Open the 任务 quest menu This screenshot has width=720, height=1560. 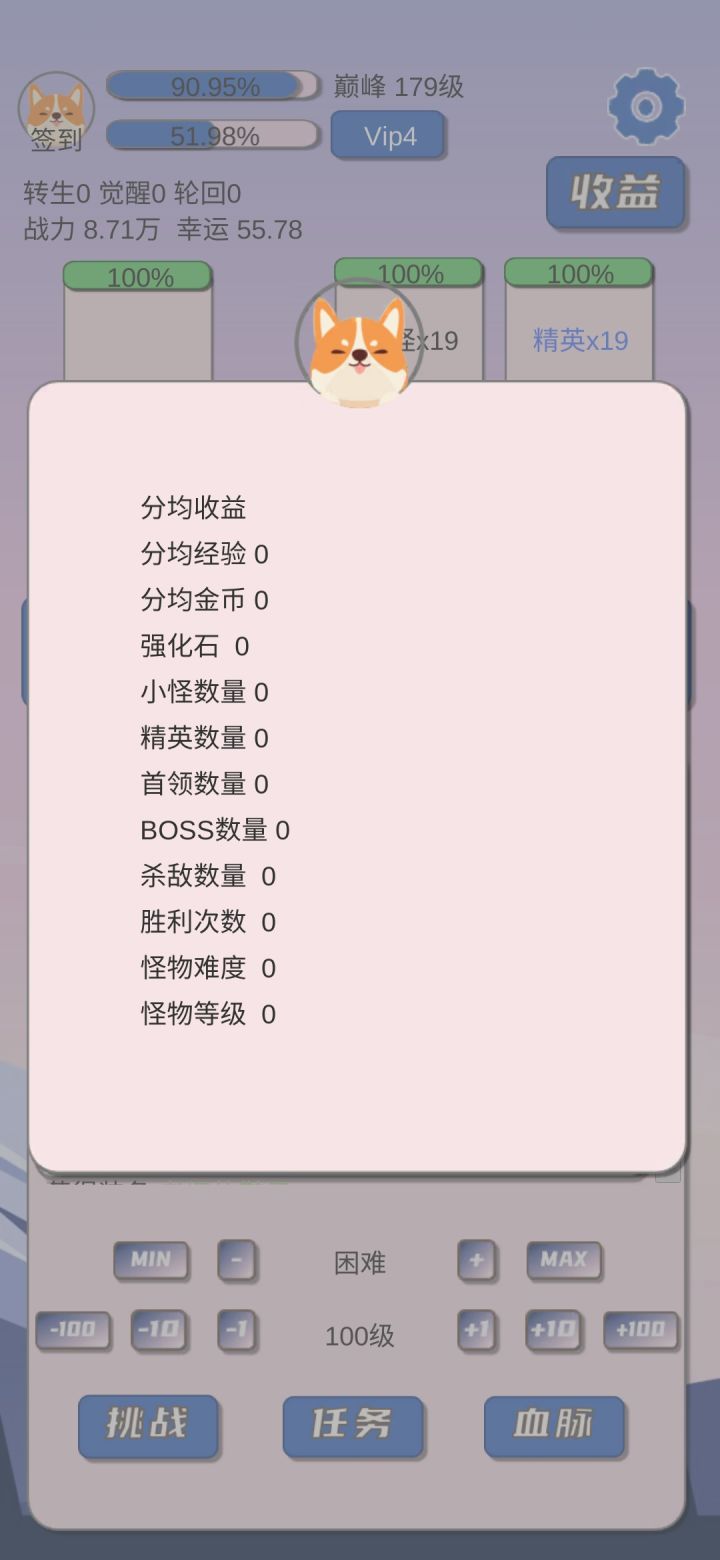coord(353,1428)
